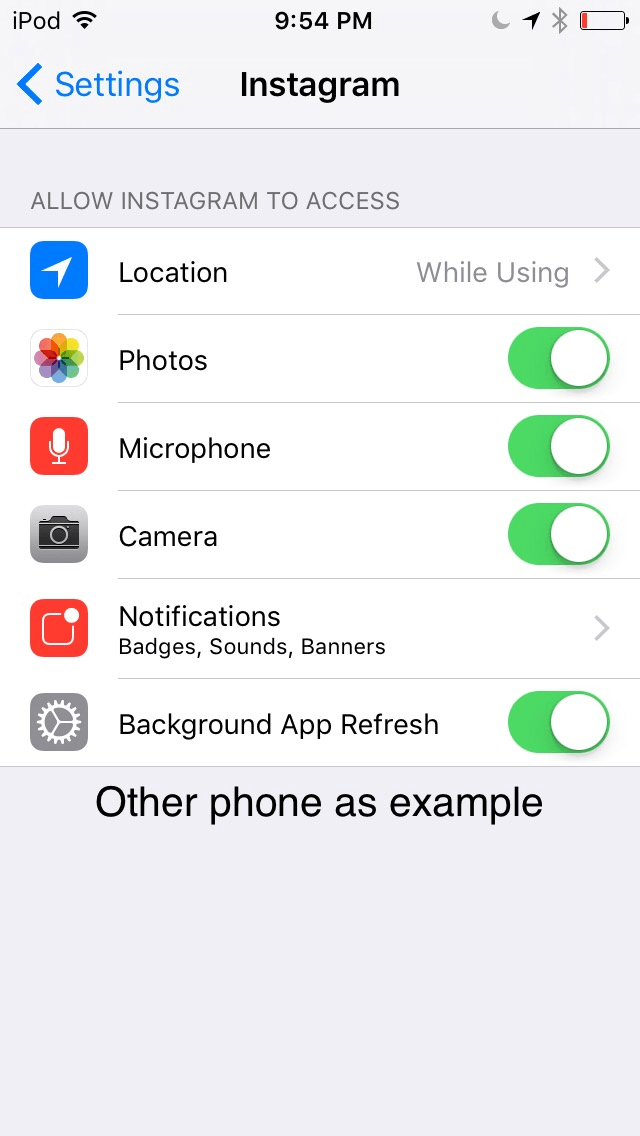Disable Microphone access for Instagram

click(x=558, y=447)
